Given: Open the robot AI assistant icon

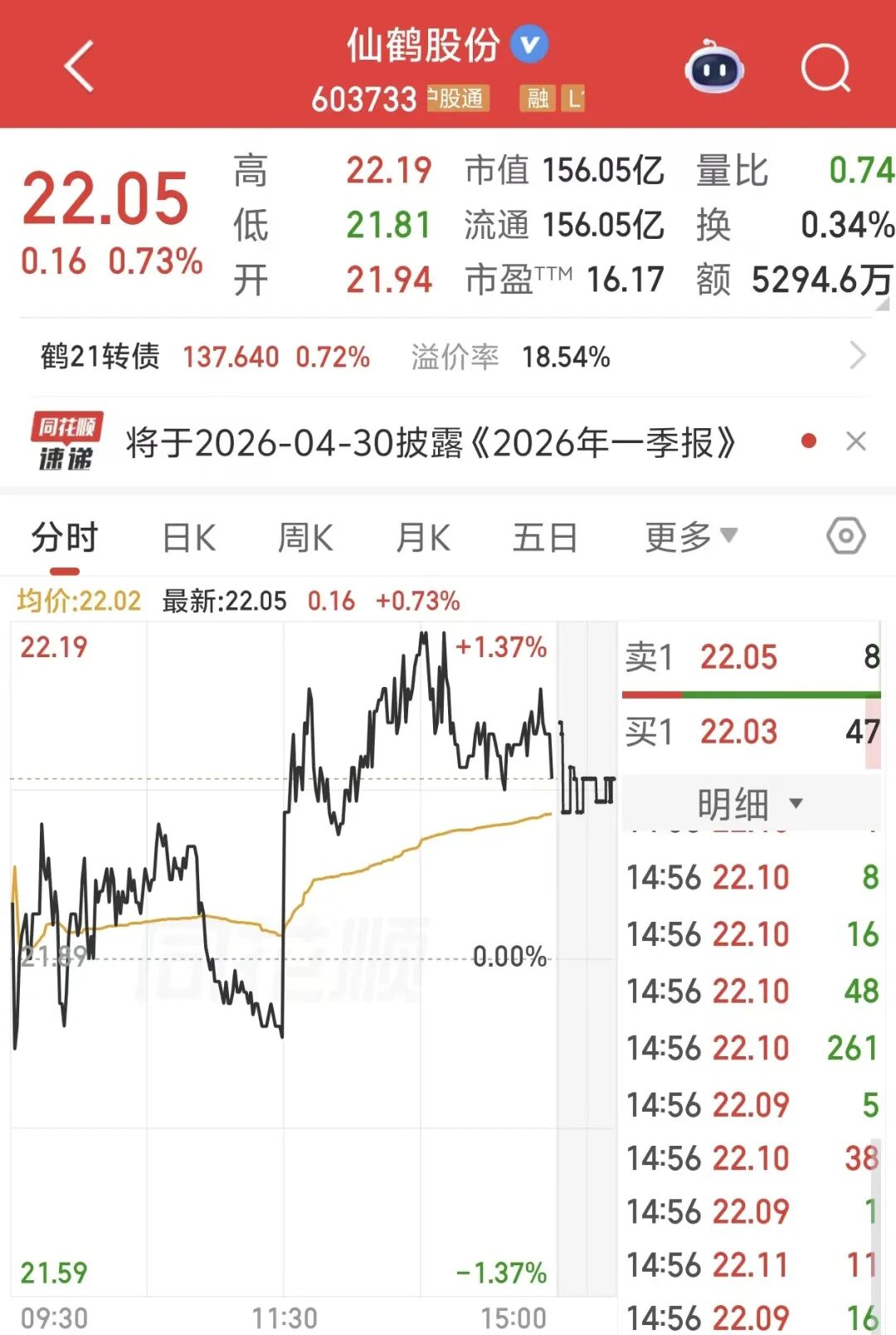Looking at the screenshot, I should click(713, 68).
